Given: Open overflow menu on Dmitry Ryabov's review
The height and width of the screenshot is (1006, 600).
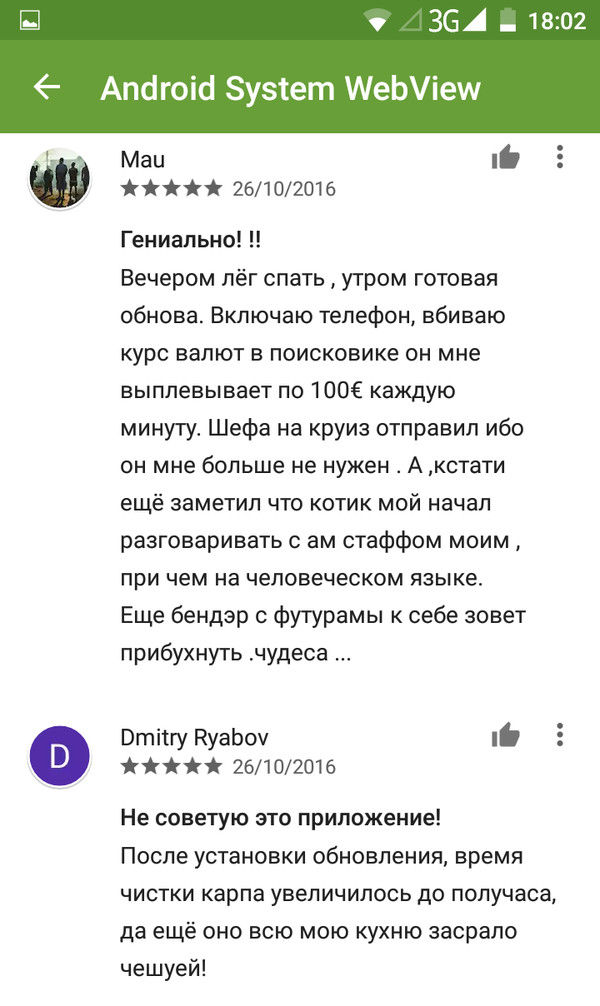Looking at the screenshot, I should click(x=560, y=736).
